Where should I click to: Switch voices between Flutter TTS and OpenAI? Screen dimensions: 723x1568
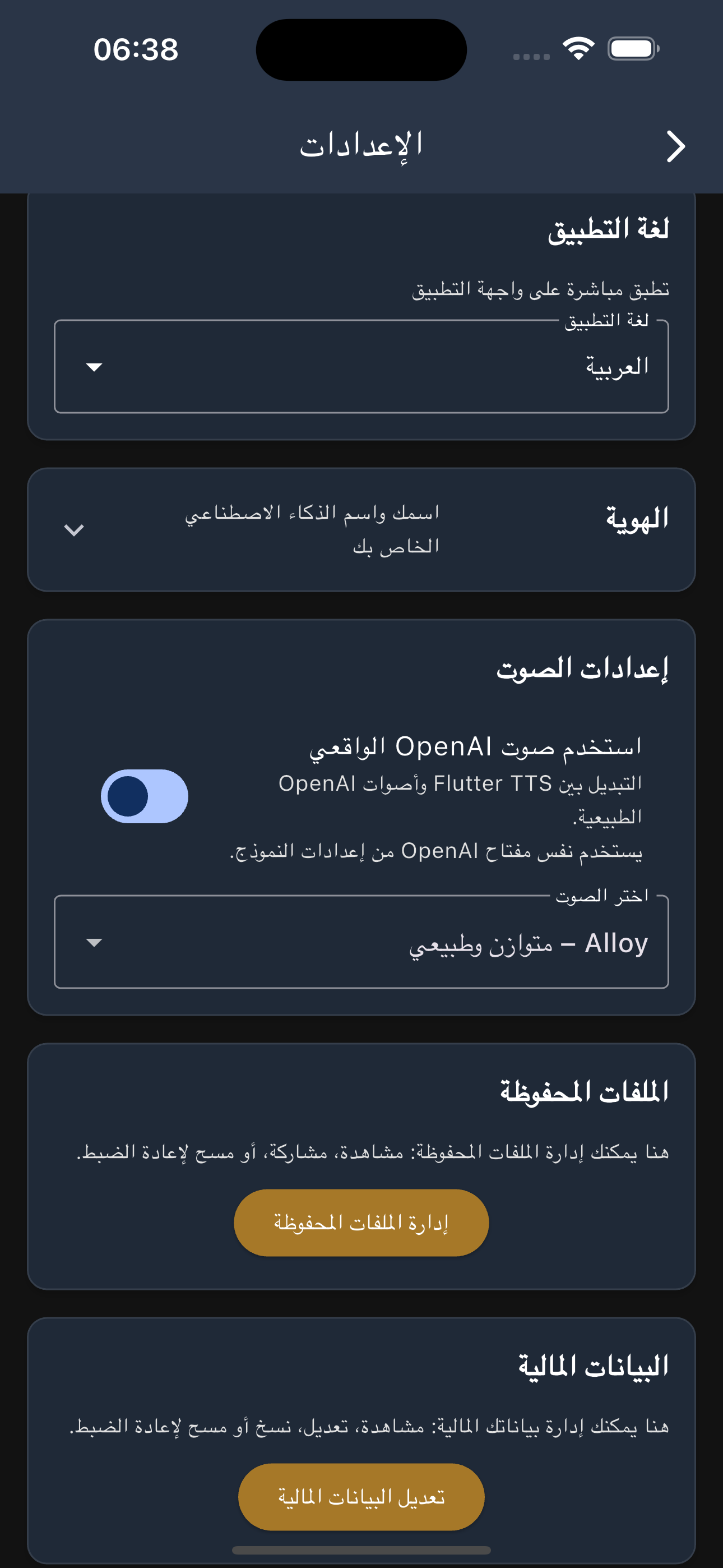pos(144,796)
